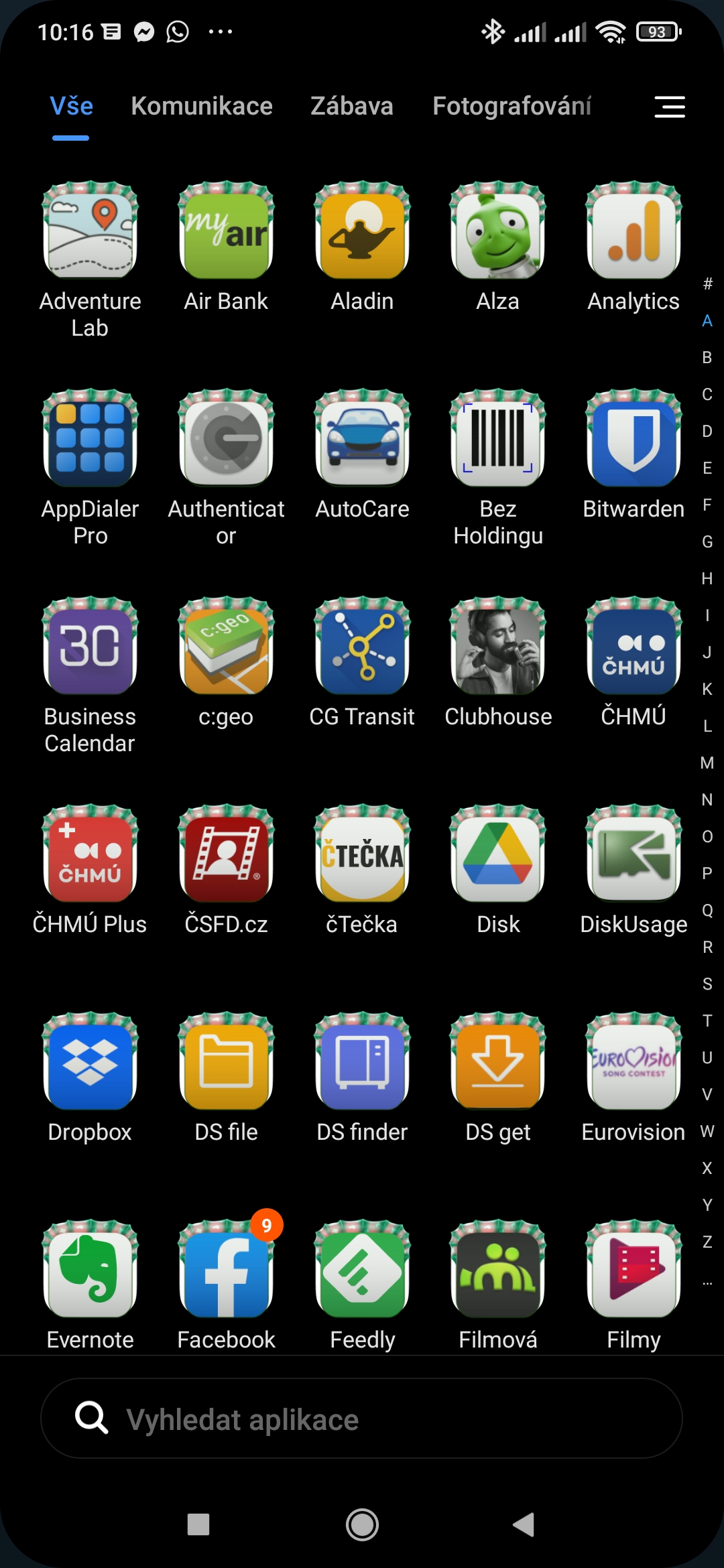This screenshot has width=724, height=1568.
Task: Go to the home screen
Action: (362, 1525)
